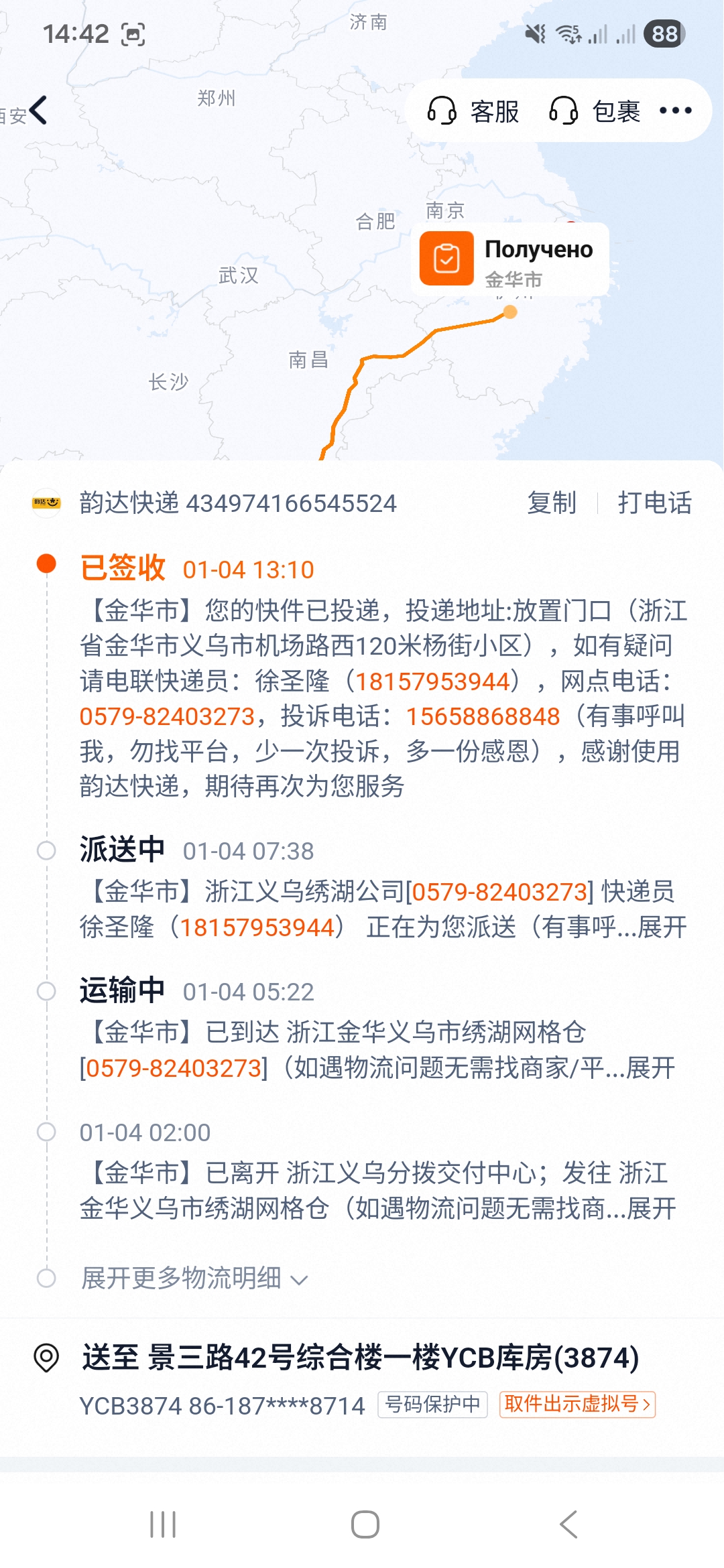Expand the 01-04 02:00 logistics entry
This screenshot has height=1568, width=724.
[651, 1209]
